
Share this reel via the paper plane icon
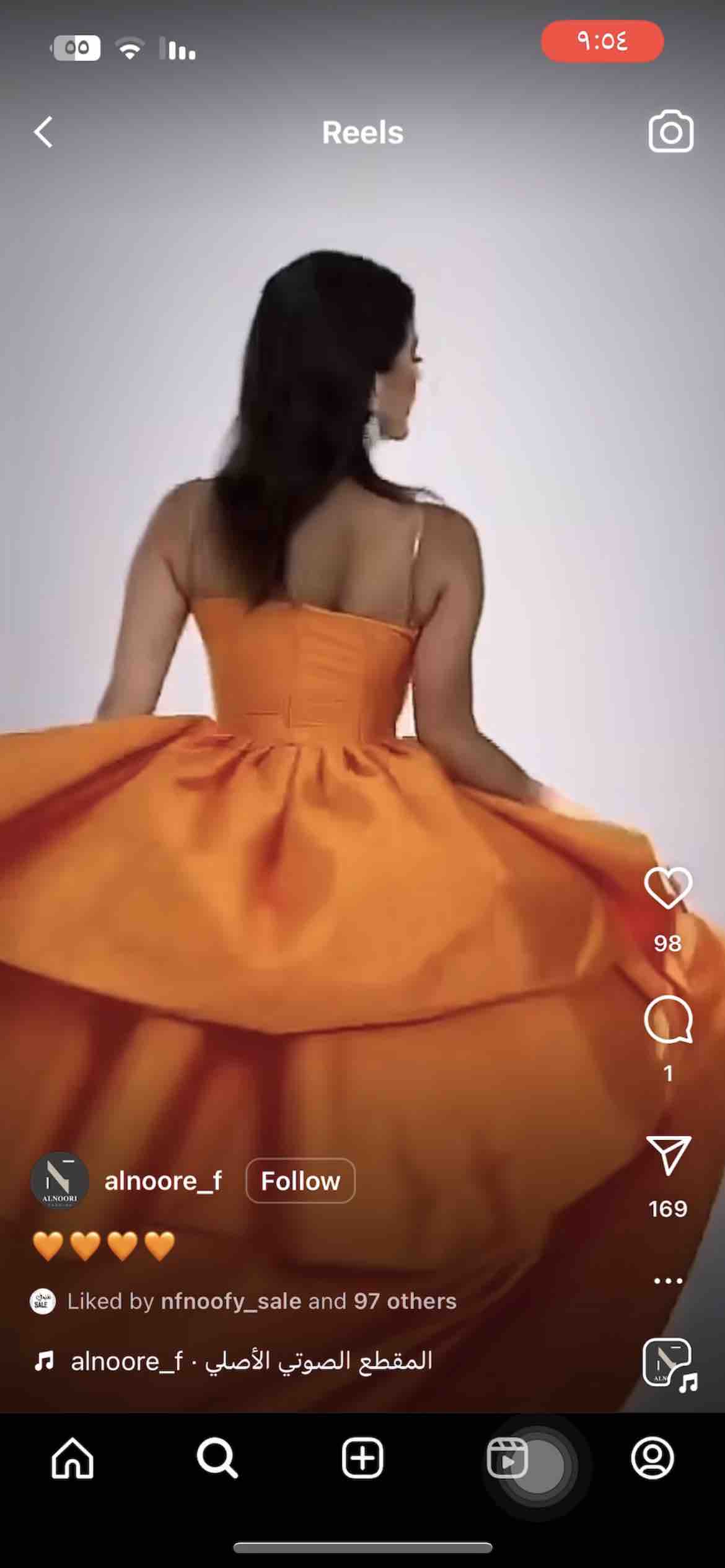[x=668, y=1155]
